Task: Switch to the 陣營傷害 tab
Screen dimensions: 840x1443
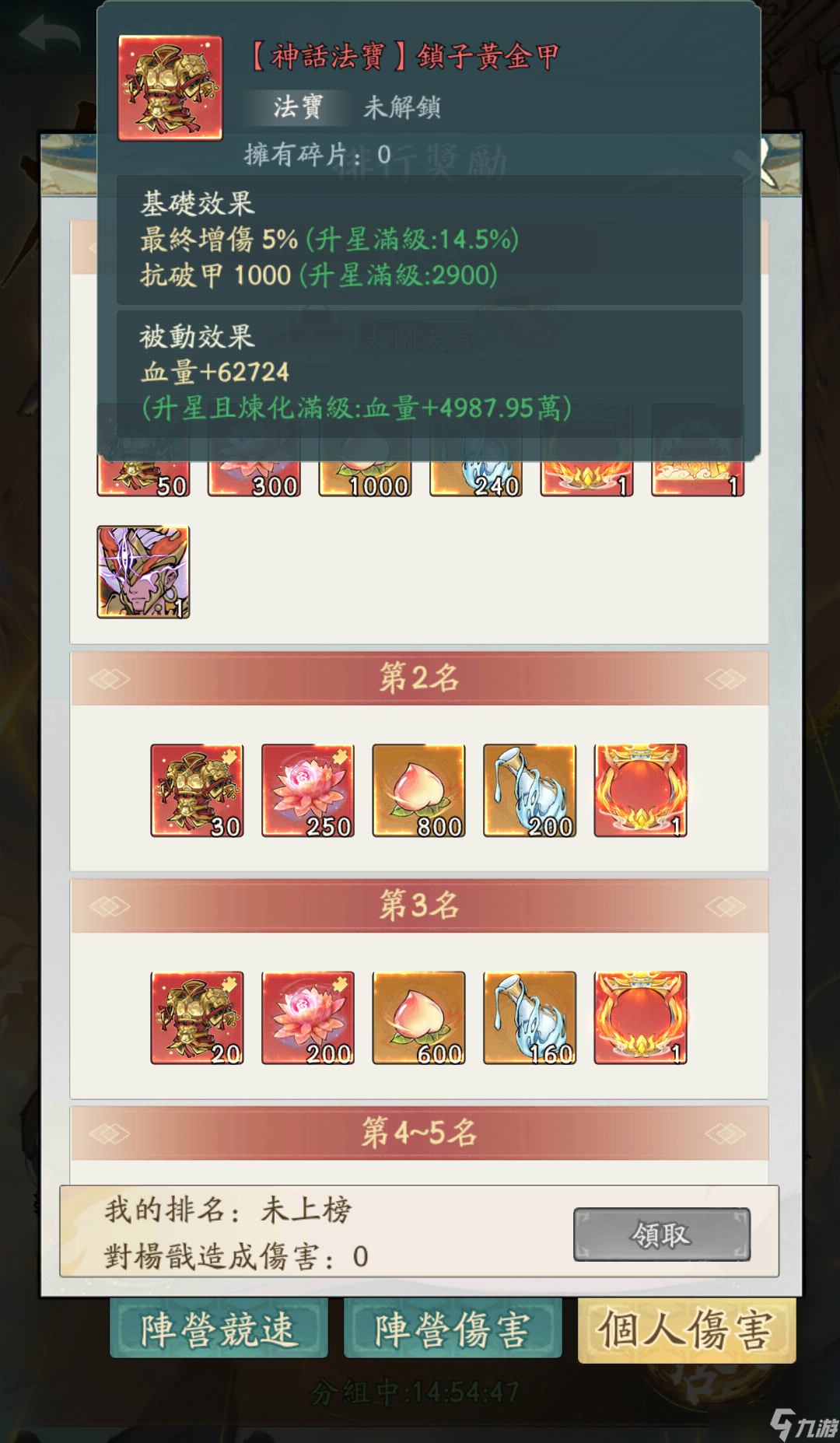Action: click(x=453, y=1329)
